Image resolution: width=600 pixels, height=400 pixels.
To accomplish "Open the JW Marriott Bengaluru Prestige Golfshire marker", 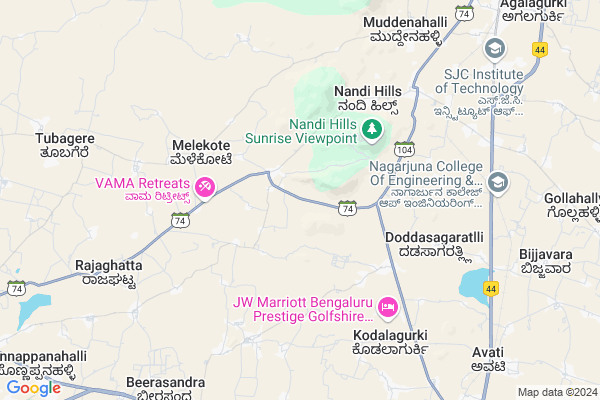I will (389, 305).
